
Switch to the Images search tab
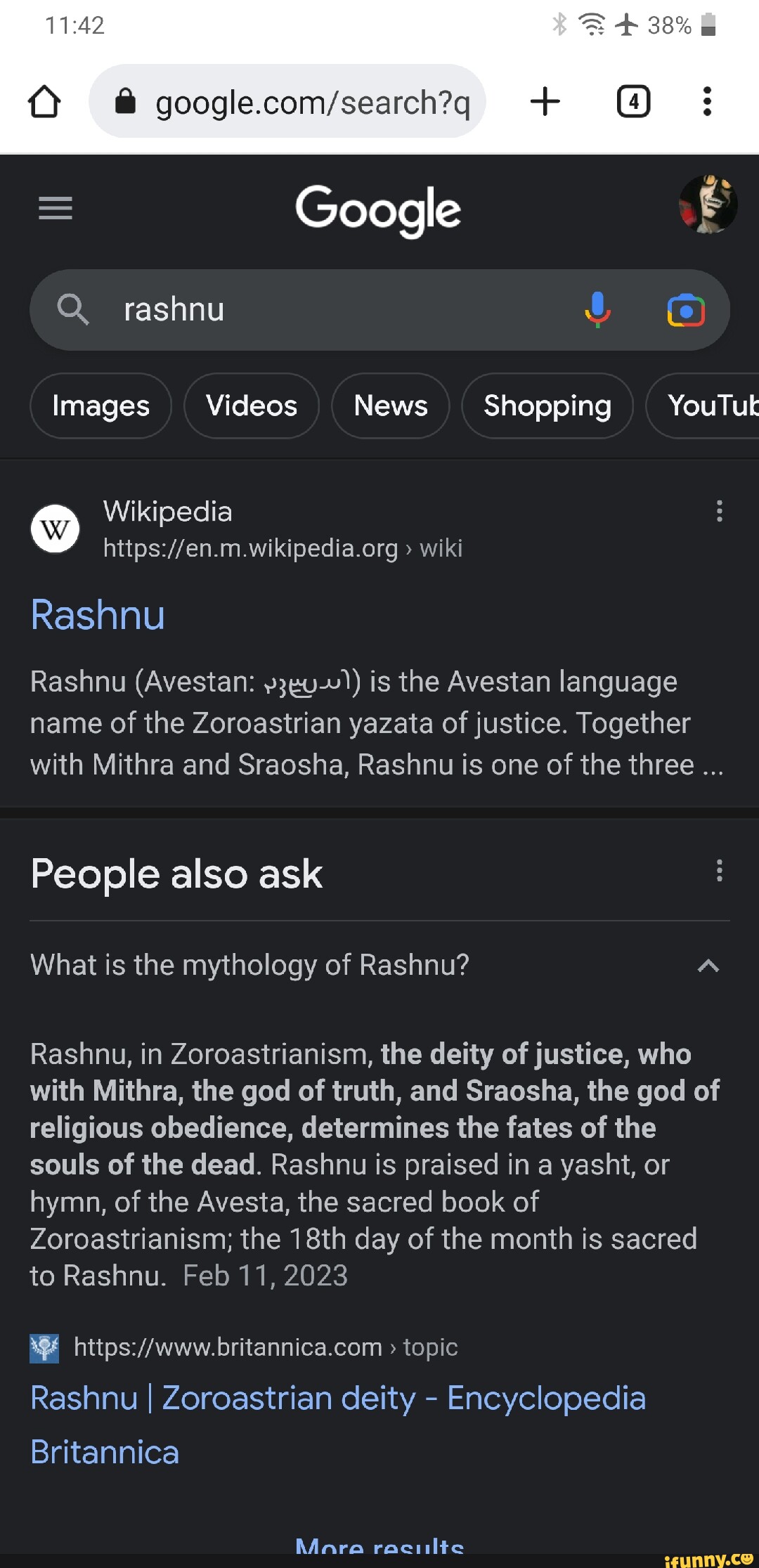(100, 406)
